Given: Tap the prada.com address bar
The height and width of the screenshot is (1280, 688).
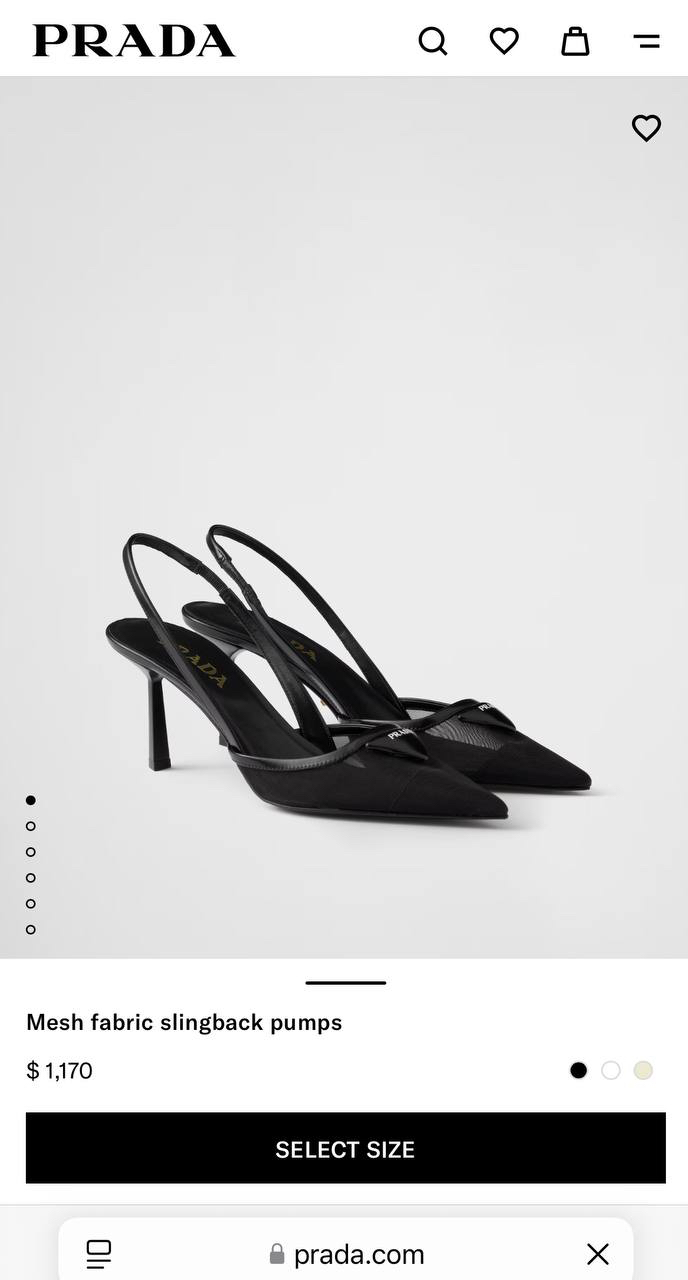Looking at the screenshot, I should coord(347,1254).
